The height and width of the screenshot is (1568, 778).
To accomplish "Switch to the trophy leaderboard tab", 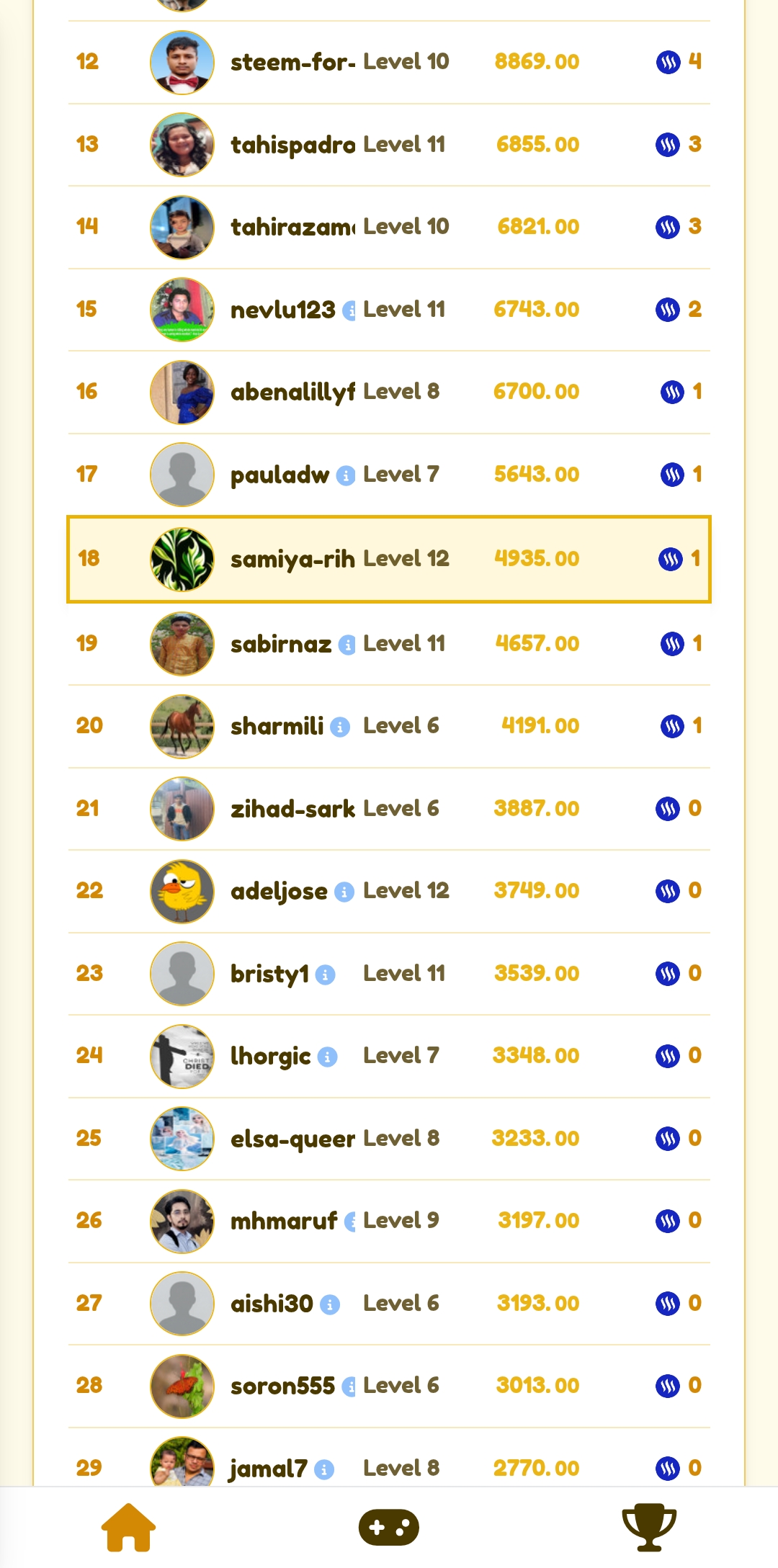I will click(649, 1527).
